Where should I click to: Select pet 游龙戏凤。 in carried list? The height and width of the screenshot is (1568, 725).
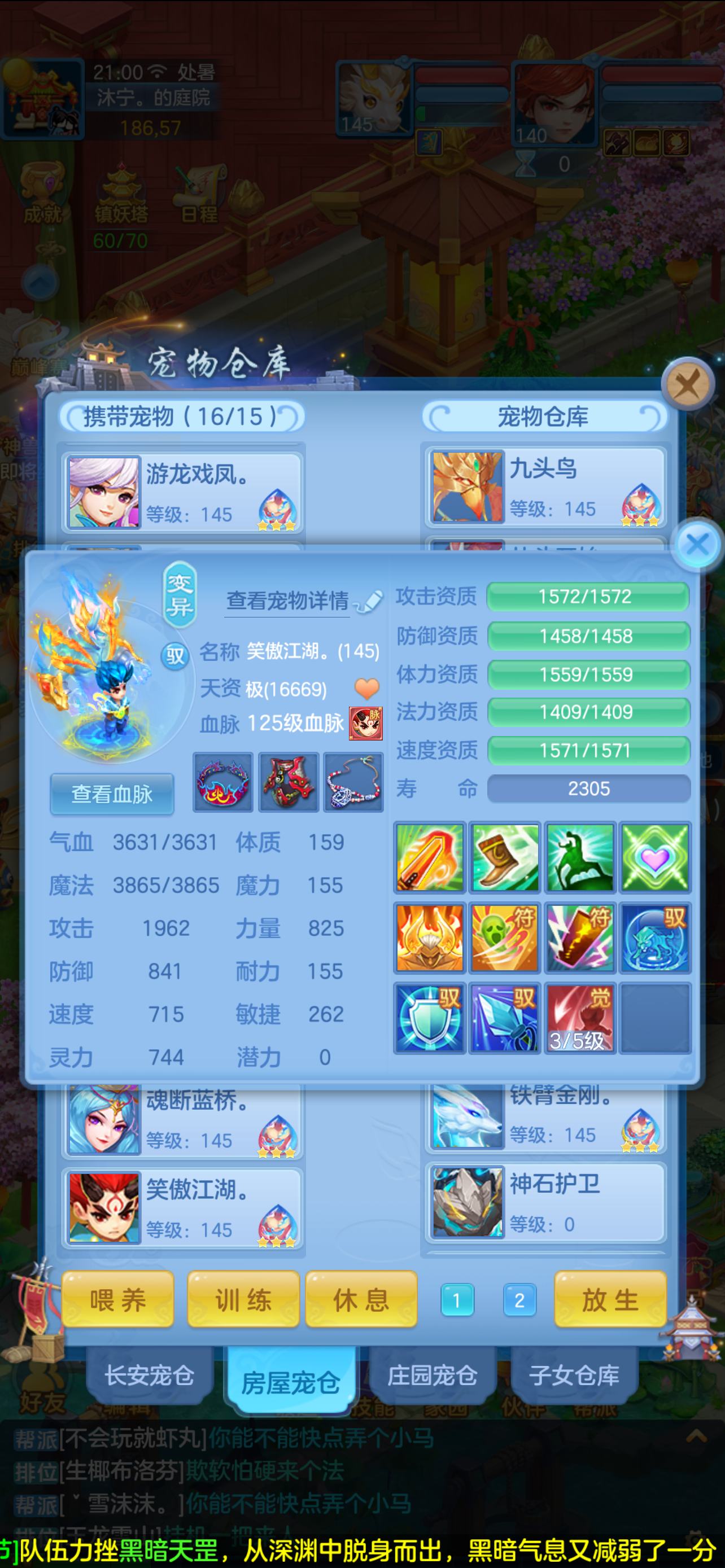point(182,493)
